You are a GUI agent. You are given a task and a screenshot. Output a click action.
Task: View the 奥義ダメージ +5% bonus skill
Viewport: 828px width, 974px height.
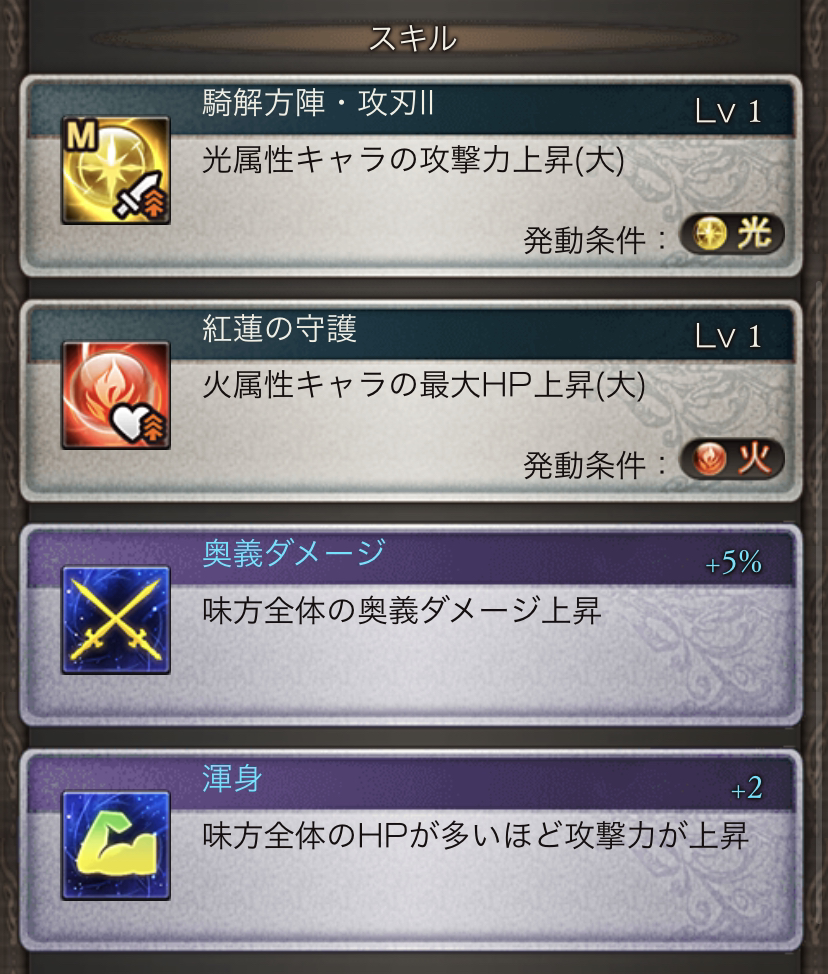(x=410, y=624)
